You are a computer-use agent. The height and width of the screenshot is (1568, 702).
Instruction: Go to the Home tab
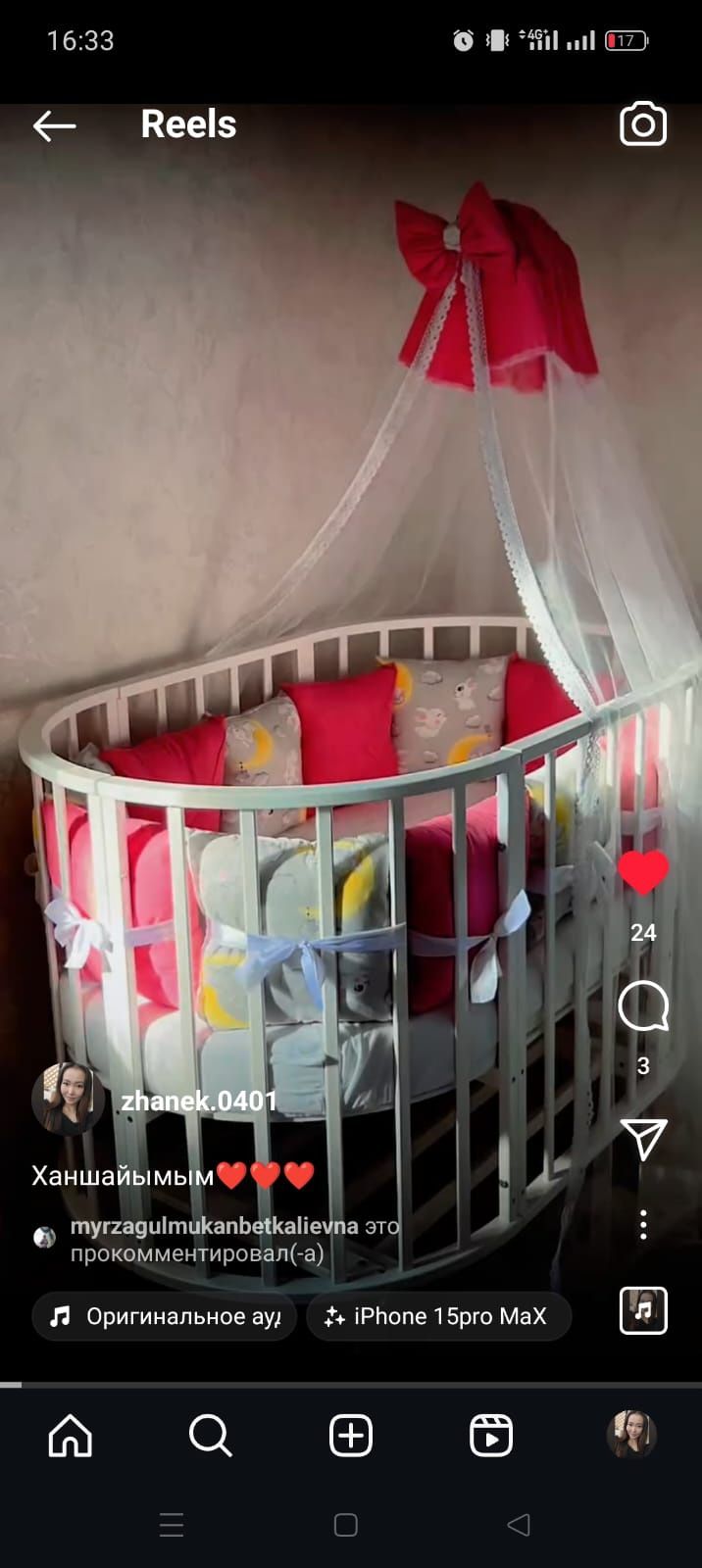point(71,1437)
